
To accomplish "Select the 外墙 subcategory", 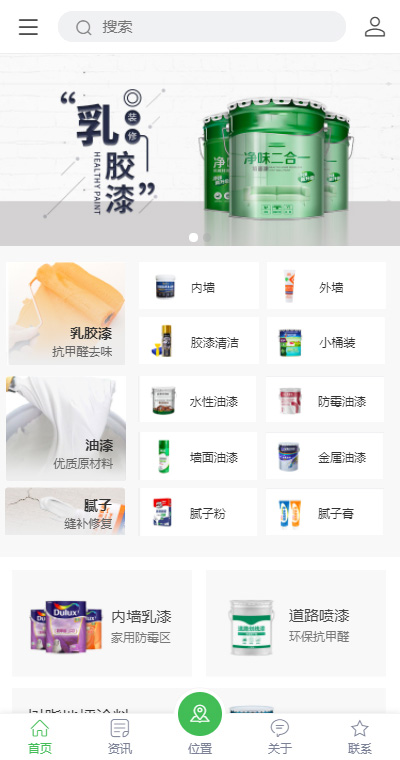I will tap(326, 286).
